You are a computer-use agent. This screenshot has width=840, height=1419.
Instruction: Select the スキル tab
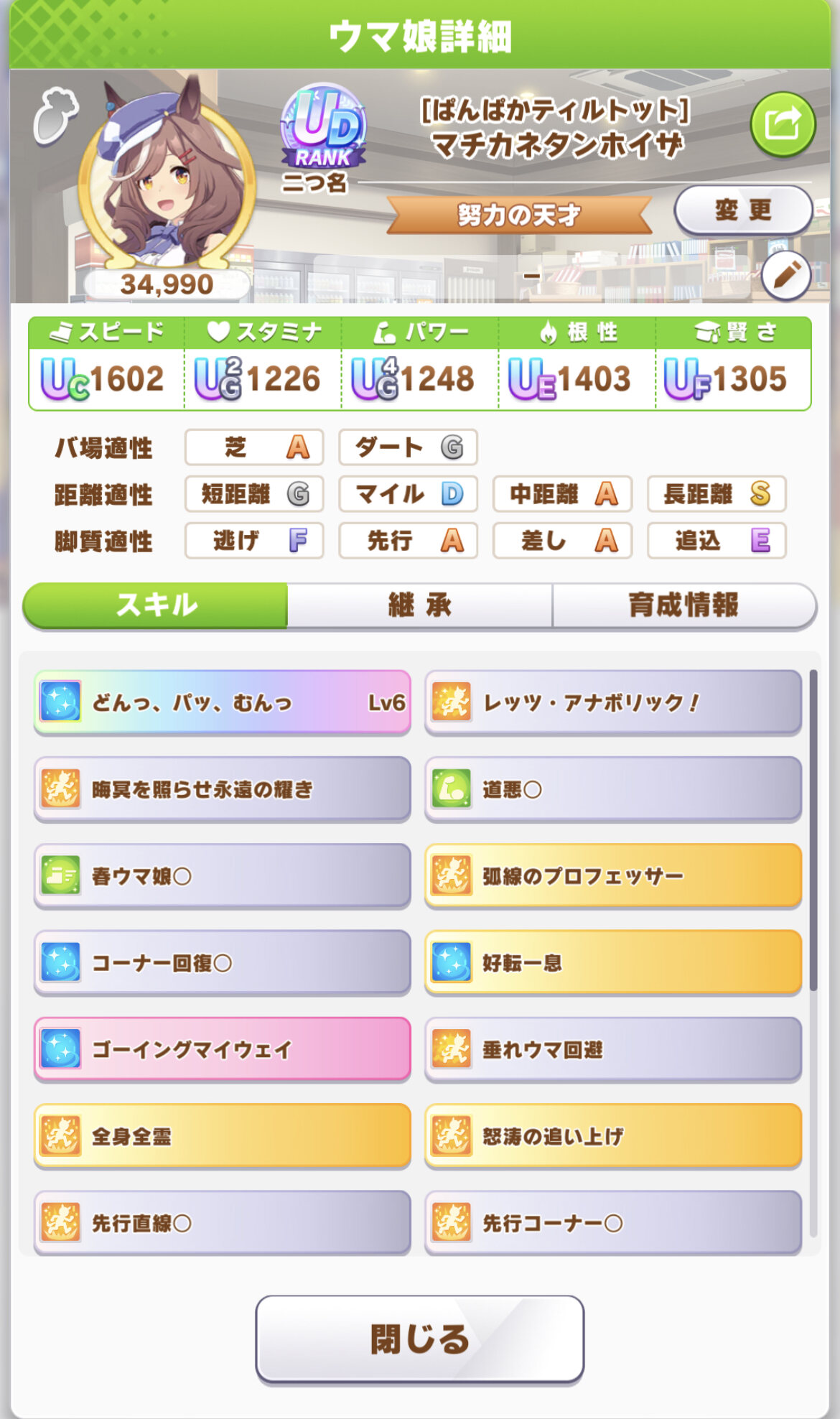(156, 605)
